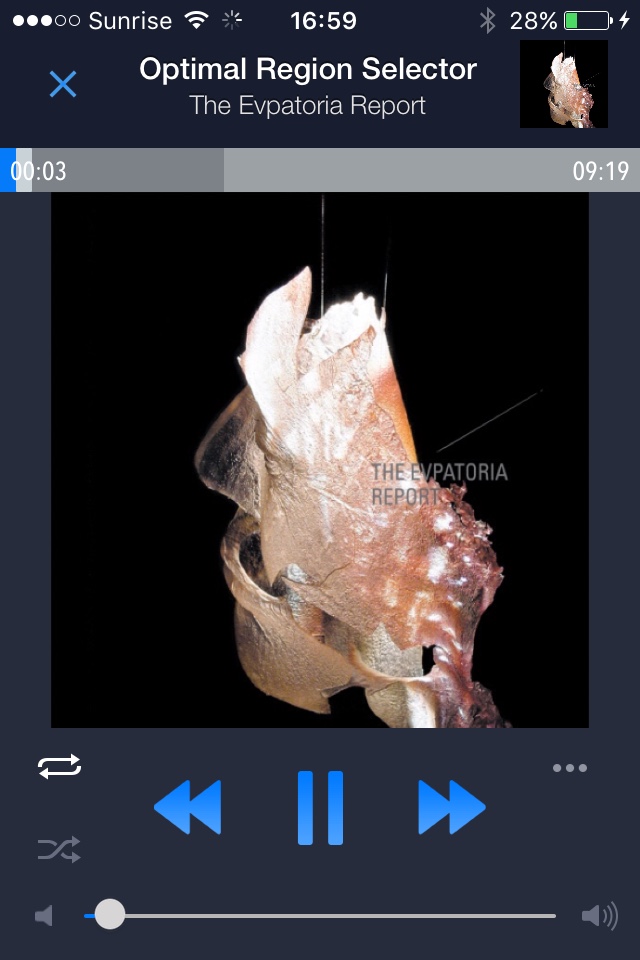The width and height of the screenshot is (640, 960).
Task: Skip forward to the next track
Action: click(452, 807)
